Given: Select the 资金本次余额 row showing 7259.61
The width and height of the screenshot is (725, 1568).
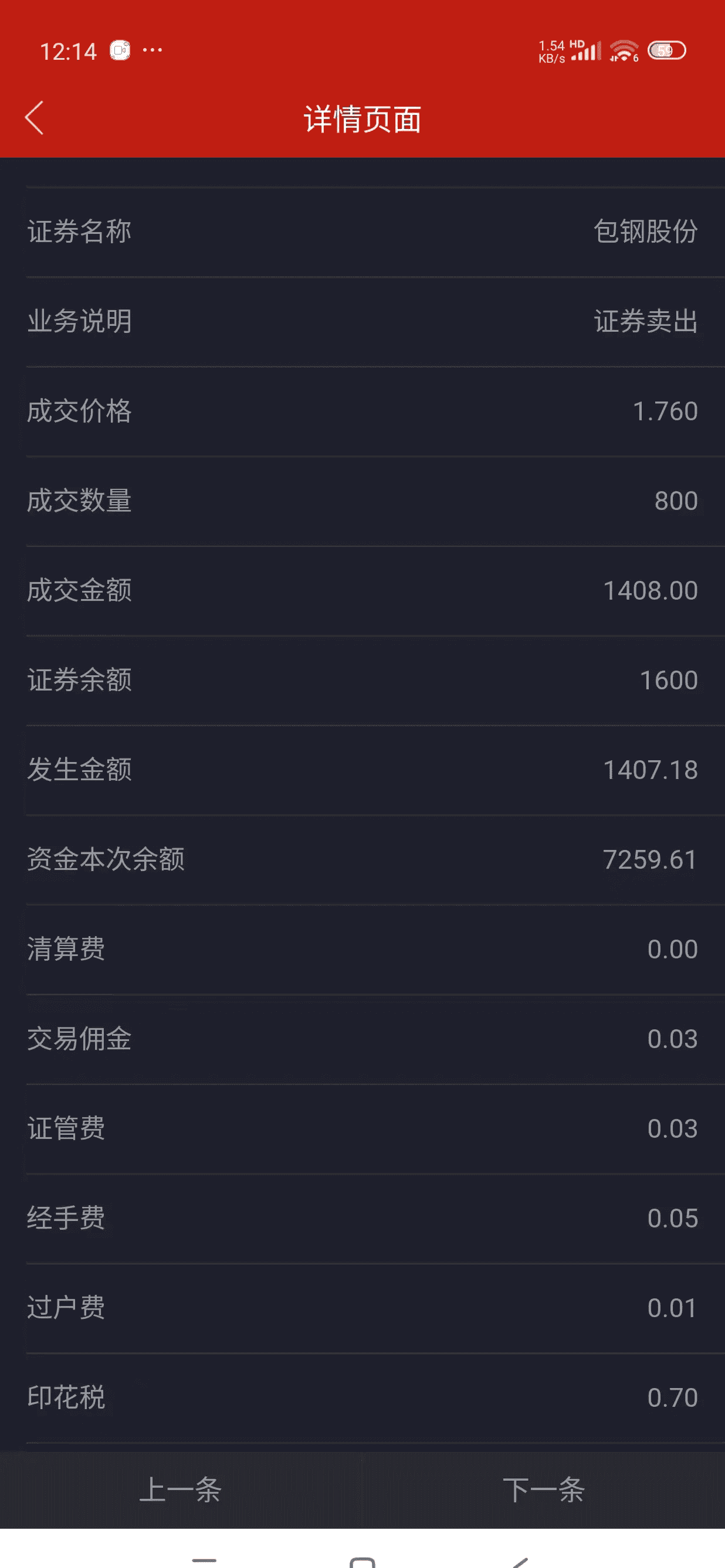Looking at the screenshot, I should [x=362, y=859].
